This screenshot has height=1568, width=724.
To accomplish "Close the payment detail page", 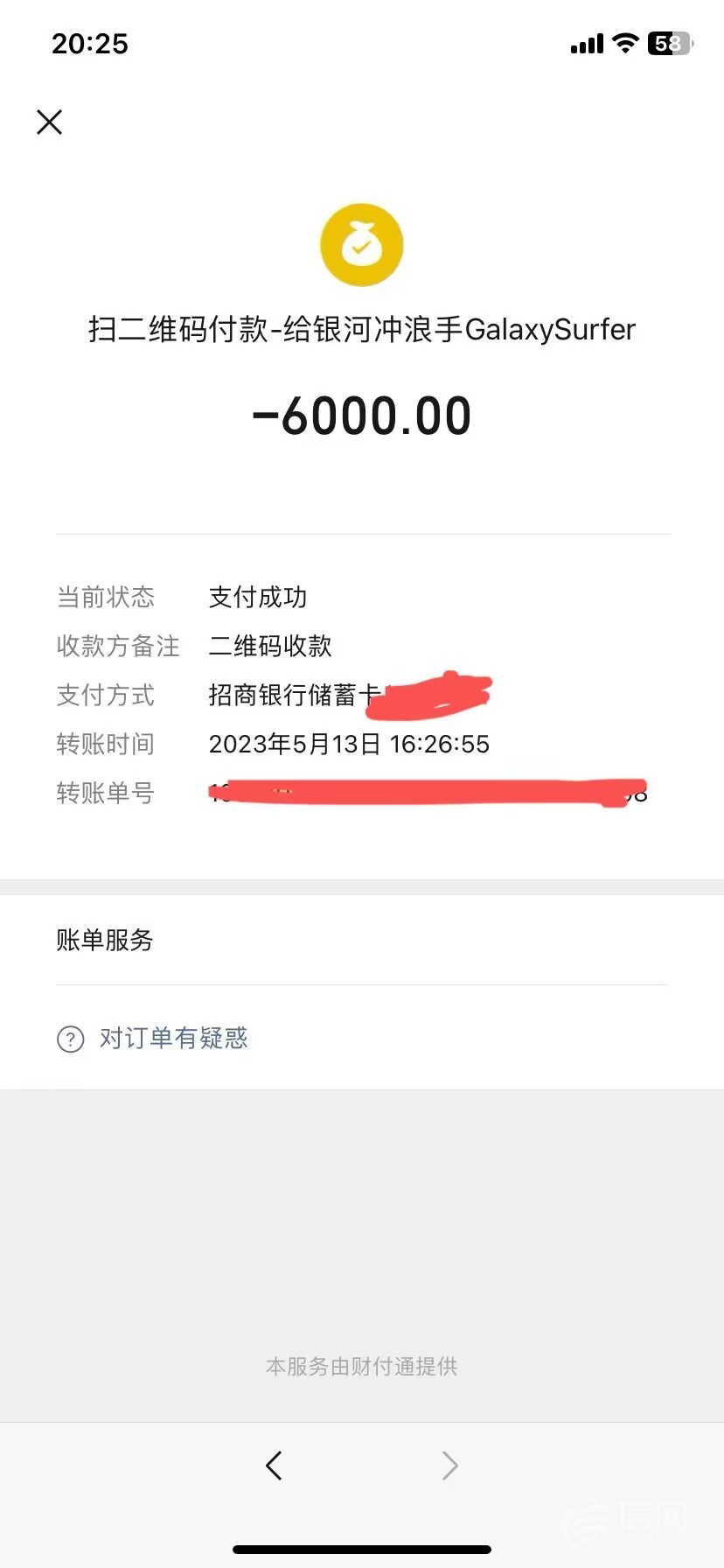I will (50, 122).
